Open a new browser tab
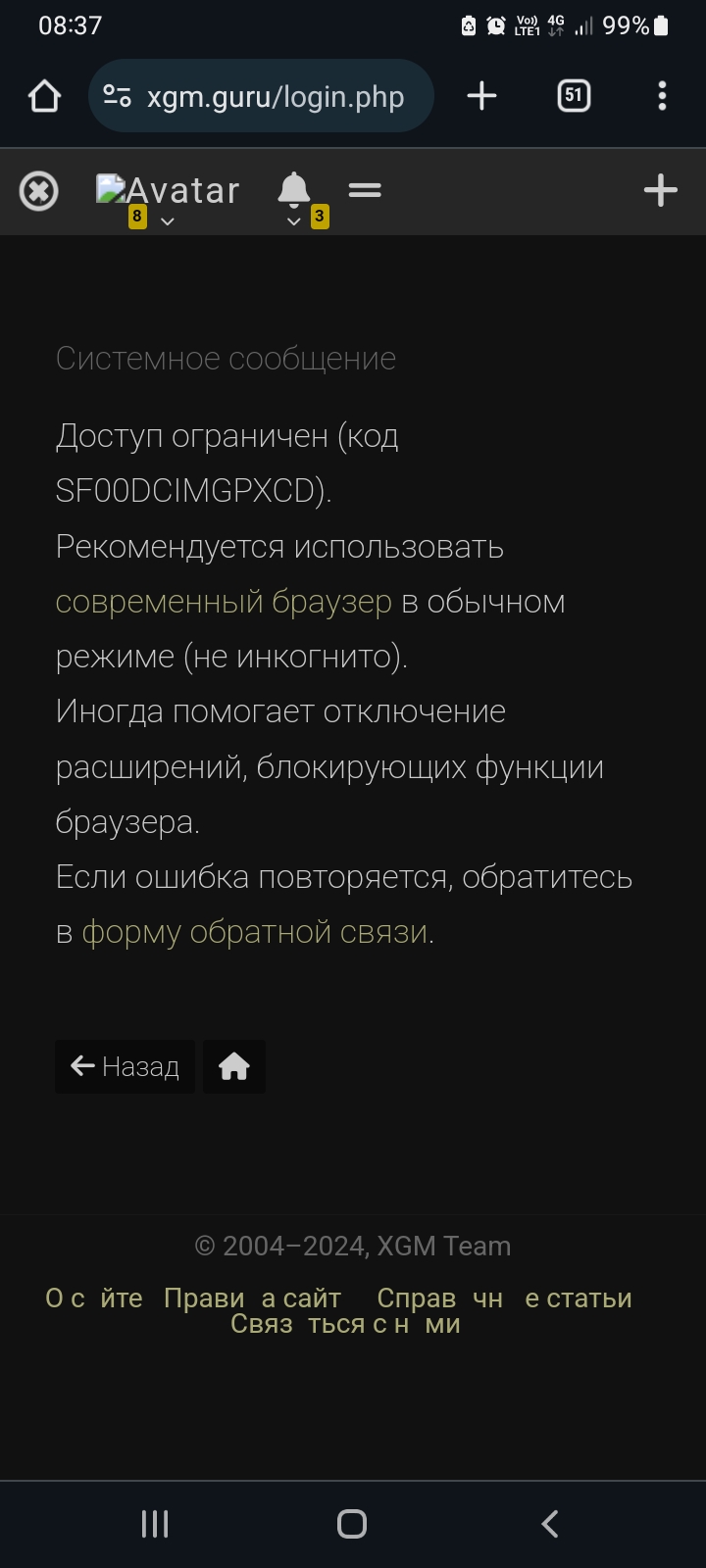 pos(481,96)
